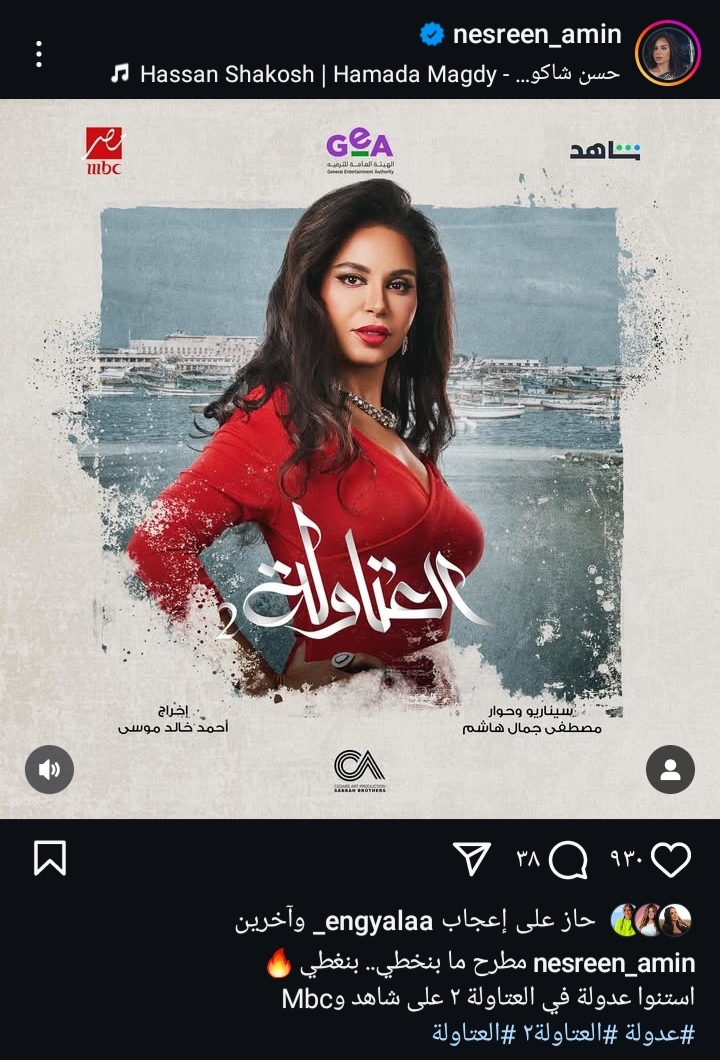Like this post with the heart
The width and height of the screenshot is (720, 1060).
tap(672, 858)
